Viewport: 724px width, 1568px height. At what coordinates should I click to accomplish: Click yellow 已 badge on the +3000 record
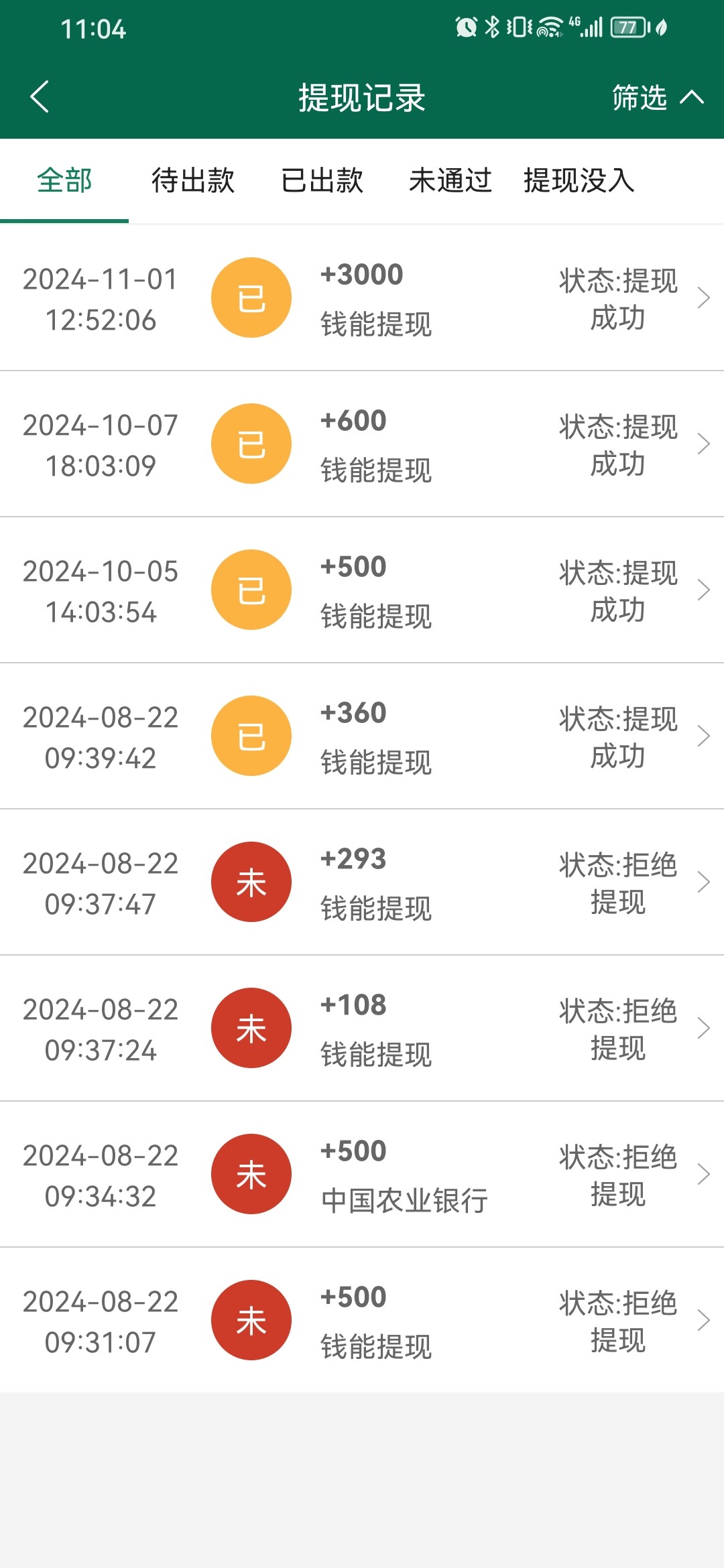pos(250,297)
